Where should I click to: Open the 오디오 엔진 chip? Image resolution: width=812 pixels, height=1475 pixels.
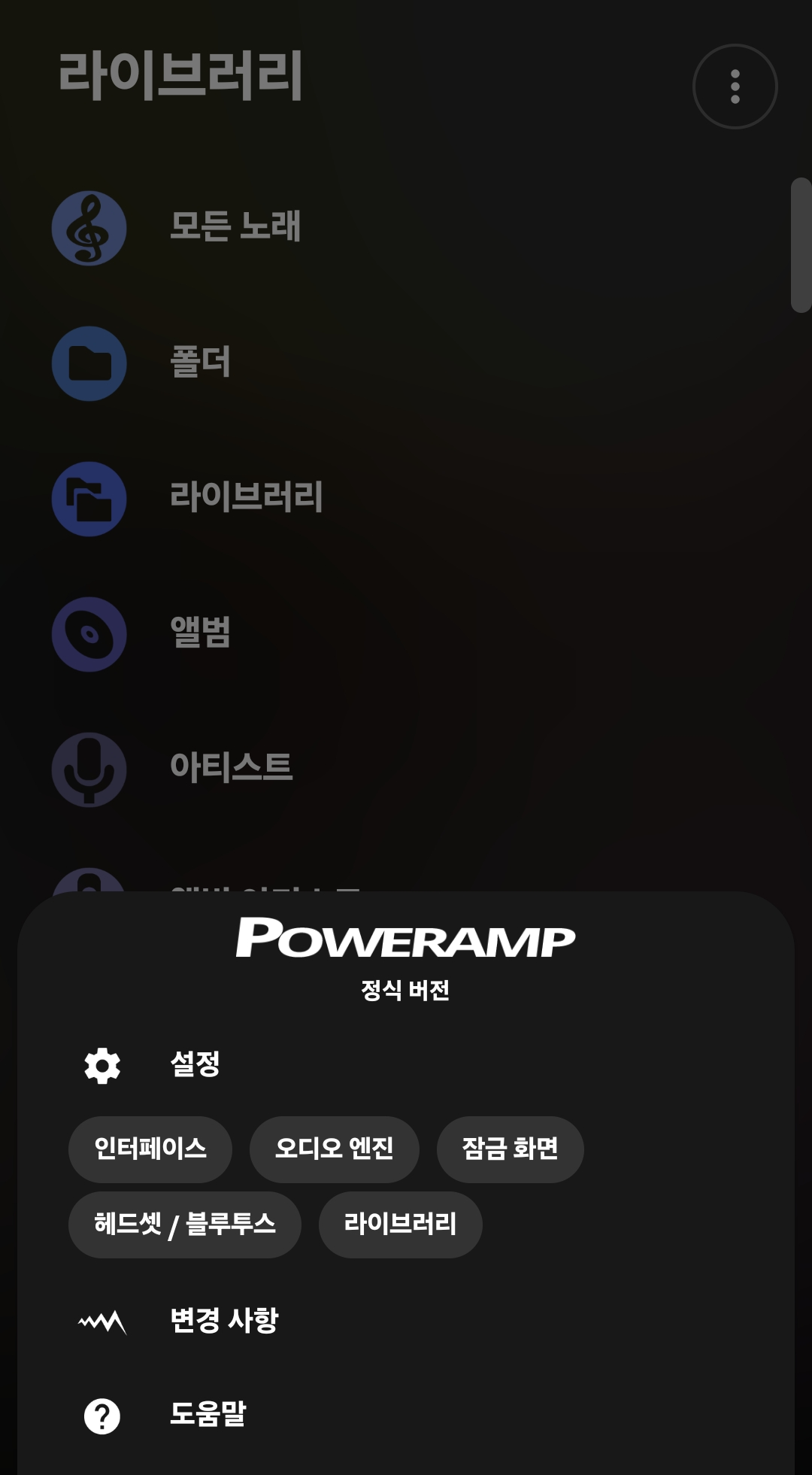click(335, 1149)
